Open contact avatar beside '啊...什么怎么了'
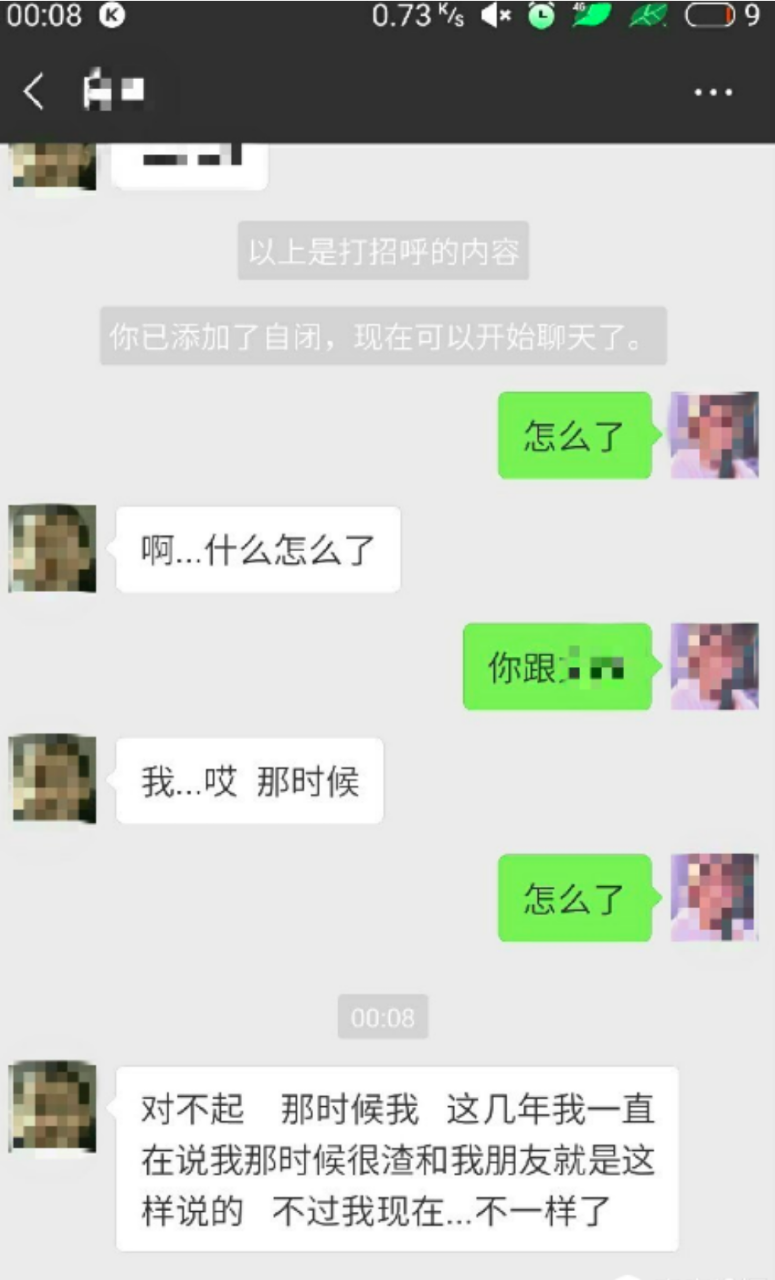The image size is (775, 1280). [53, 548]
